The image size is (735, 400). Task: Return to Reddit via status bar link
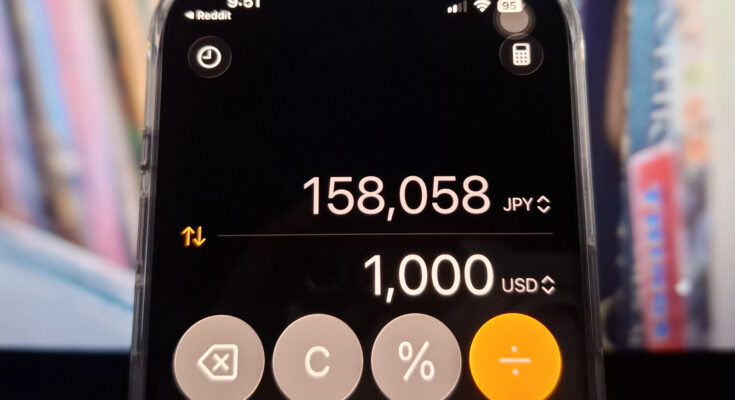click(x=208, y=16)
